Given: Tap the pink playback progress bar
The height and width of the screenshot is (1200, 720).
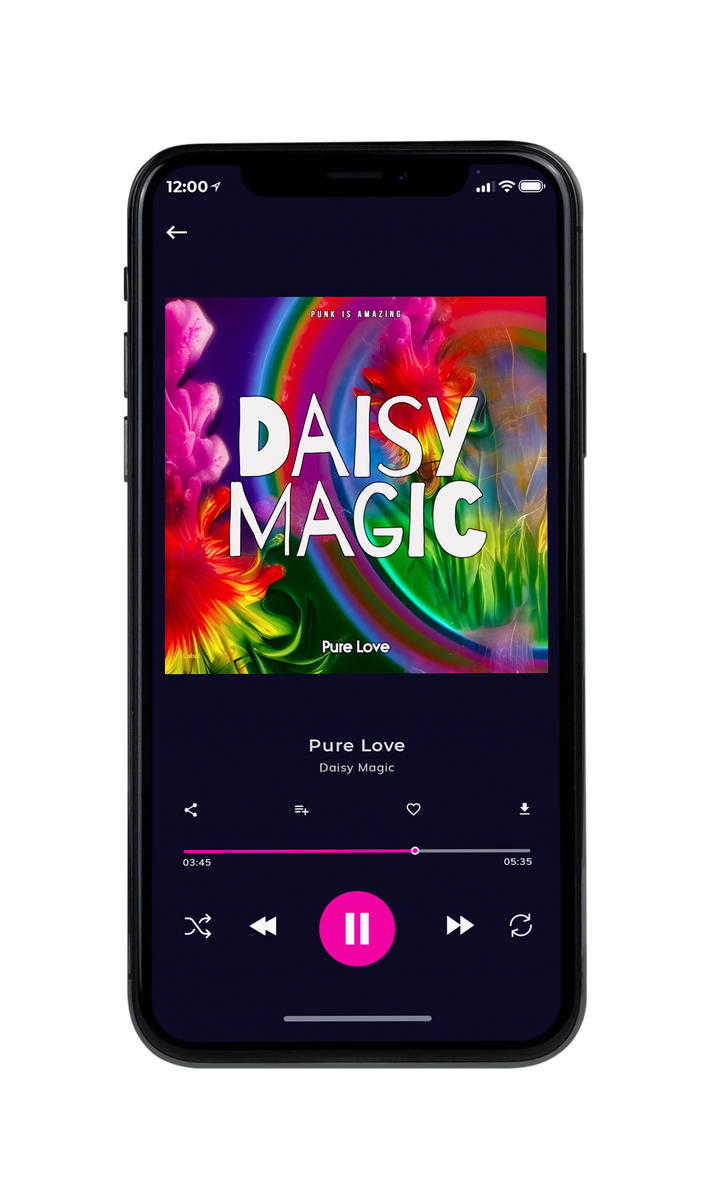Looking at the screenshot, I should [357, 851].
